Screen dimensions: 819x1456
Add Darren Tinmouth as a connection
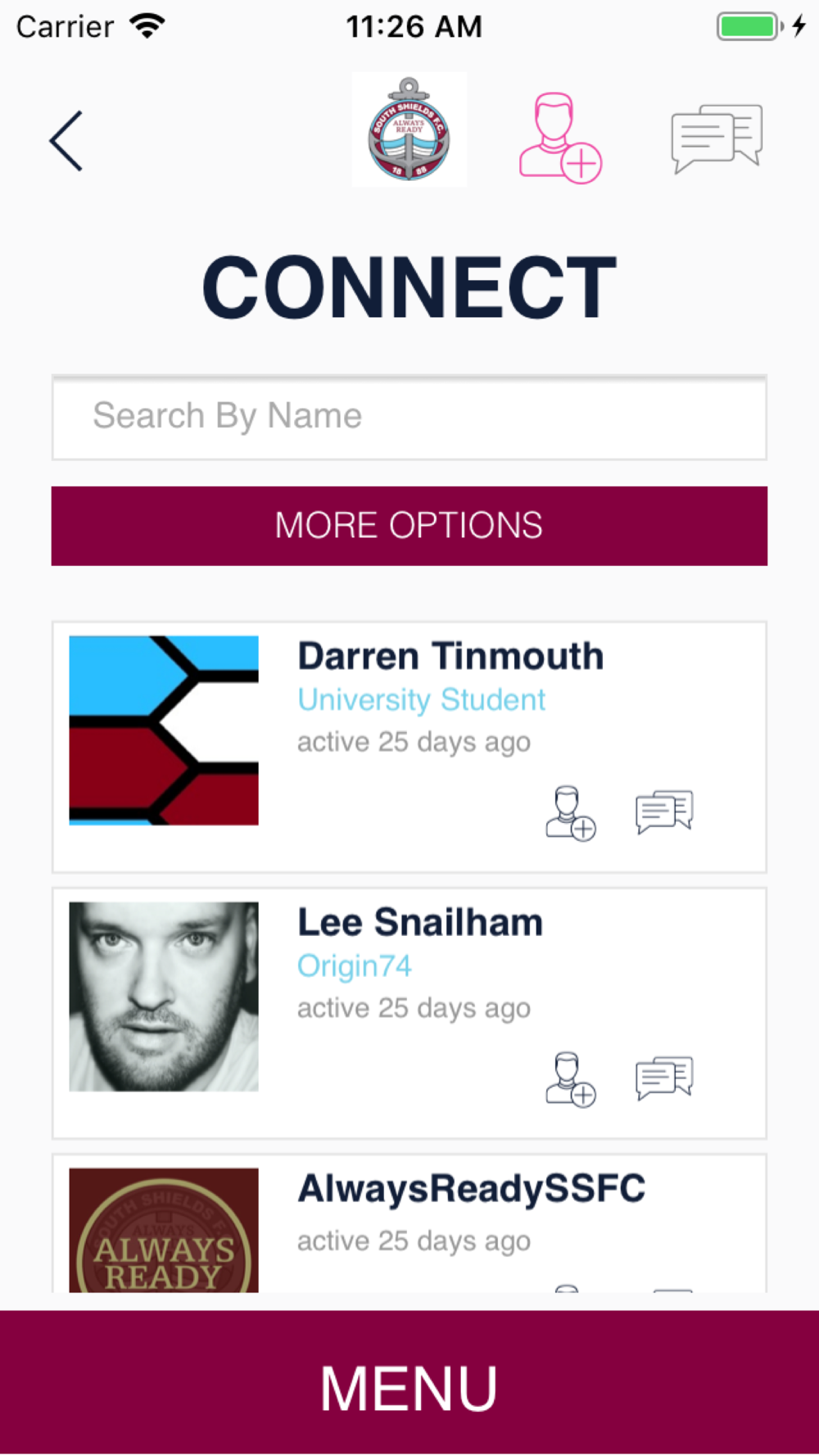tap(571, 813)
